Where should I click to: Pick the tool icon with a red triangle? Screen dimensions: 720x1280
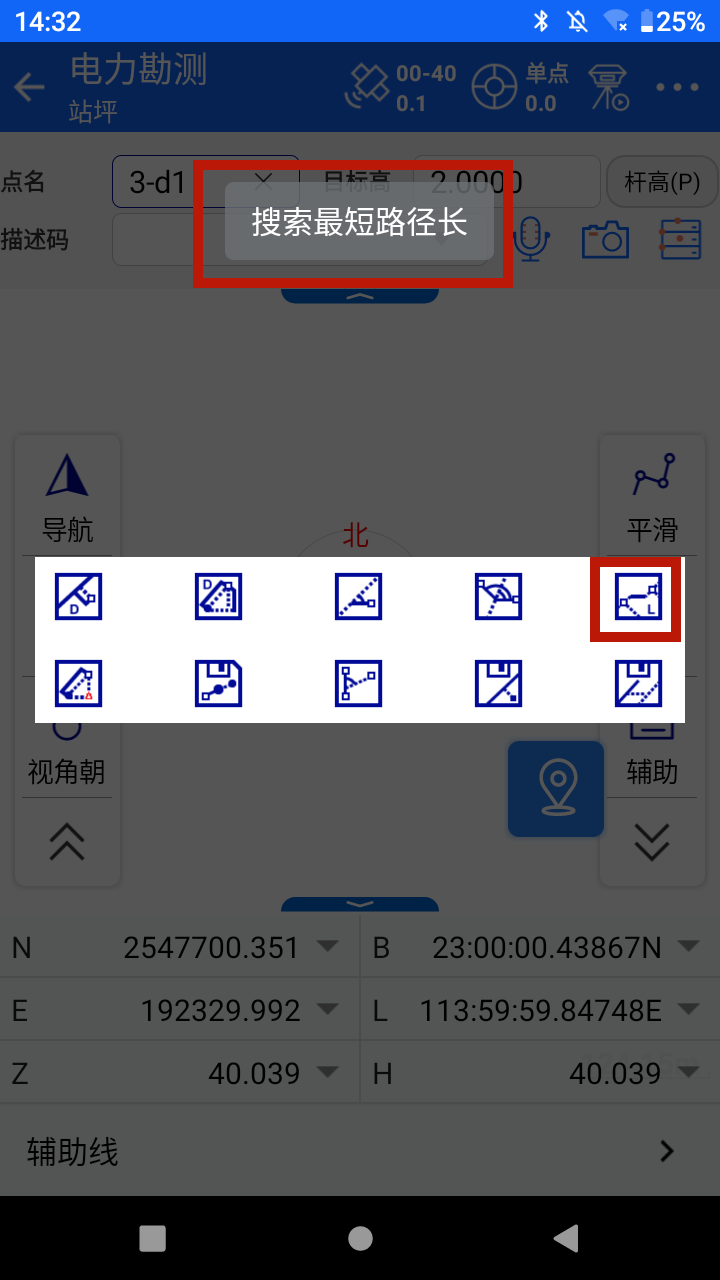coord(78,684)
